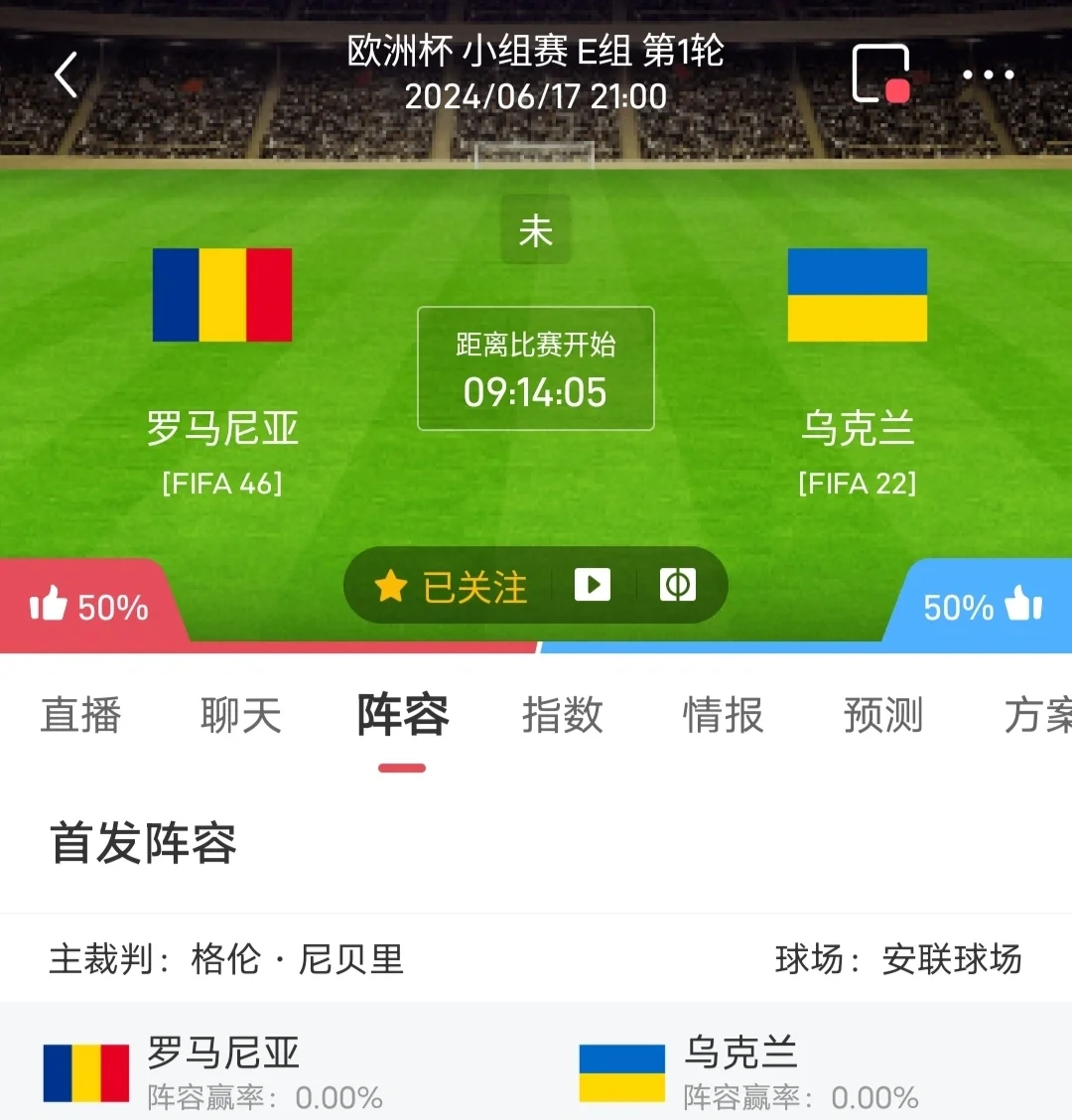The height and width of the screenshot is (1120, 1072).
Task: Expand the 未 match status indicator
Action: [536, 230]
